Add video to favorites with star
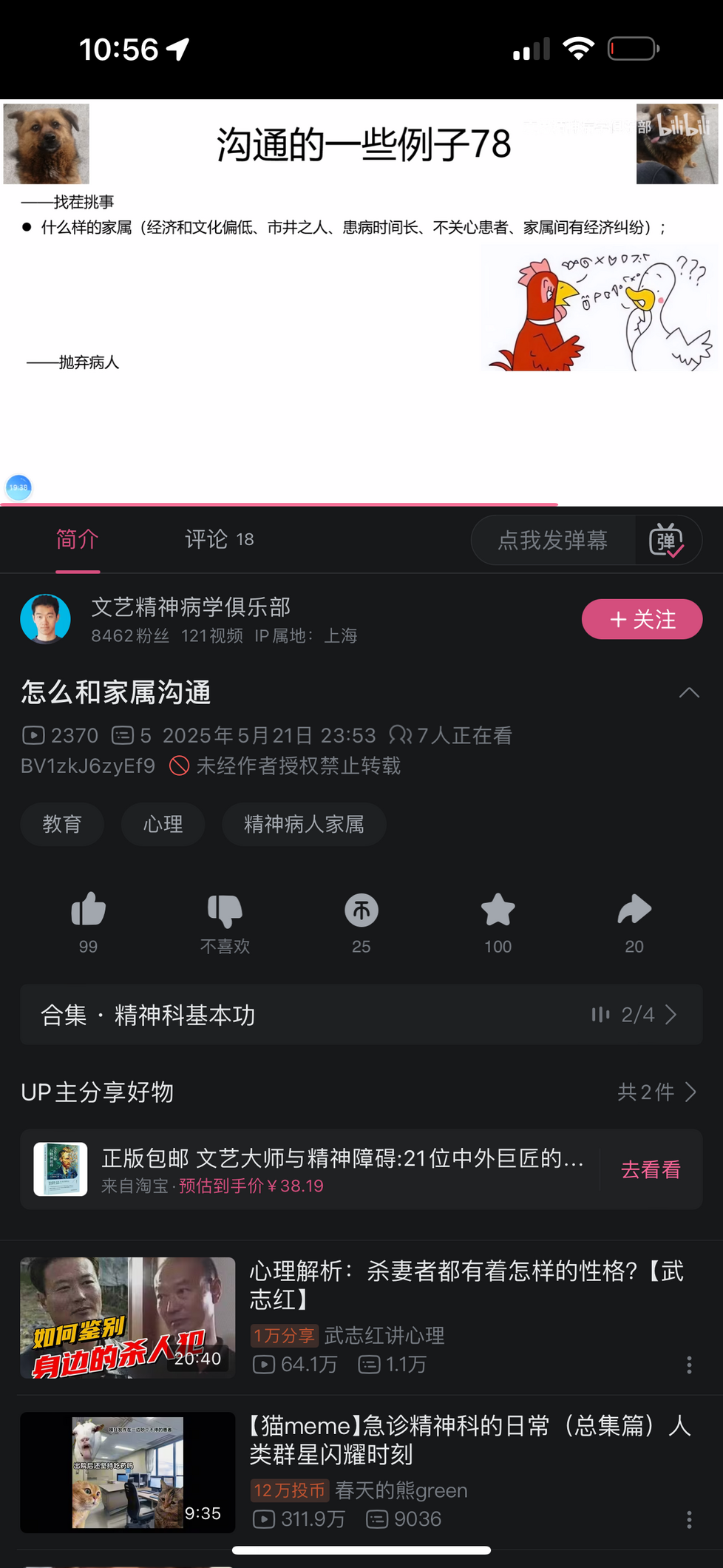Viewport: 723px width, 1568px height. (x=498, y=910)
